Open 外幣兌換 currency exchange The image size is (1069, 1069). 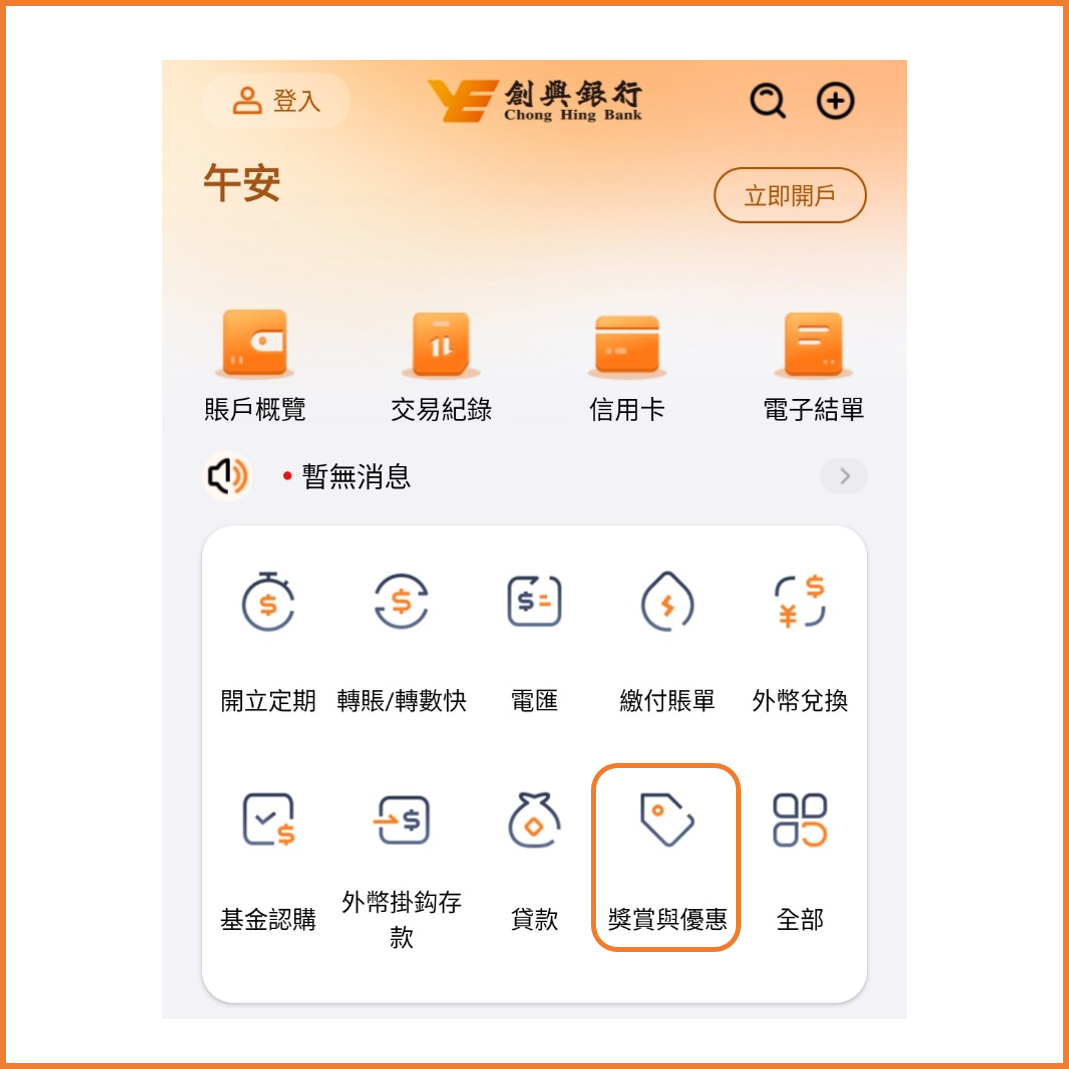[800, 640]
